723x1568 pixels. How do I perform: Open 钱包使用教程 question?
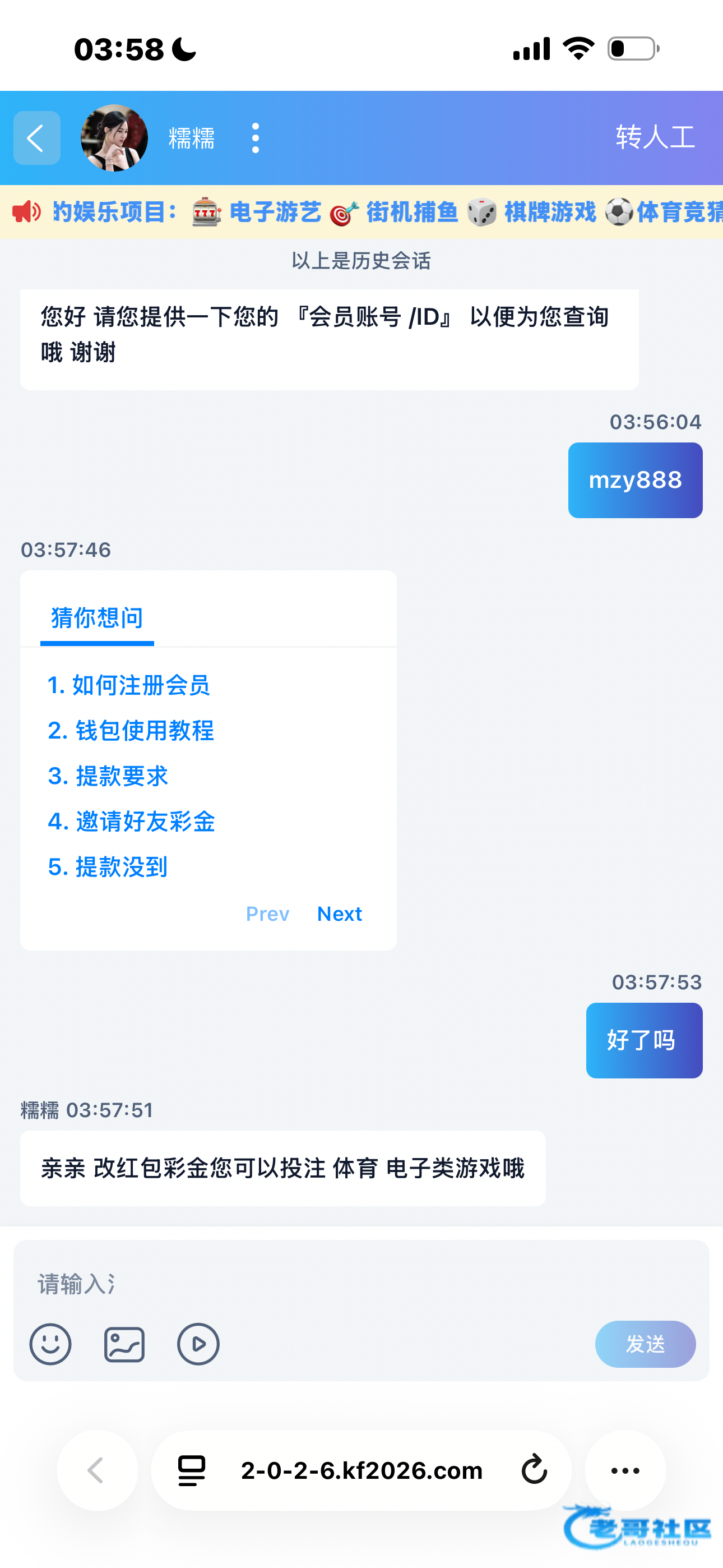pyautogui.click(x=131, y=730)
